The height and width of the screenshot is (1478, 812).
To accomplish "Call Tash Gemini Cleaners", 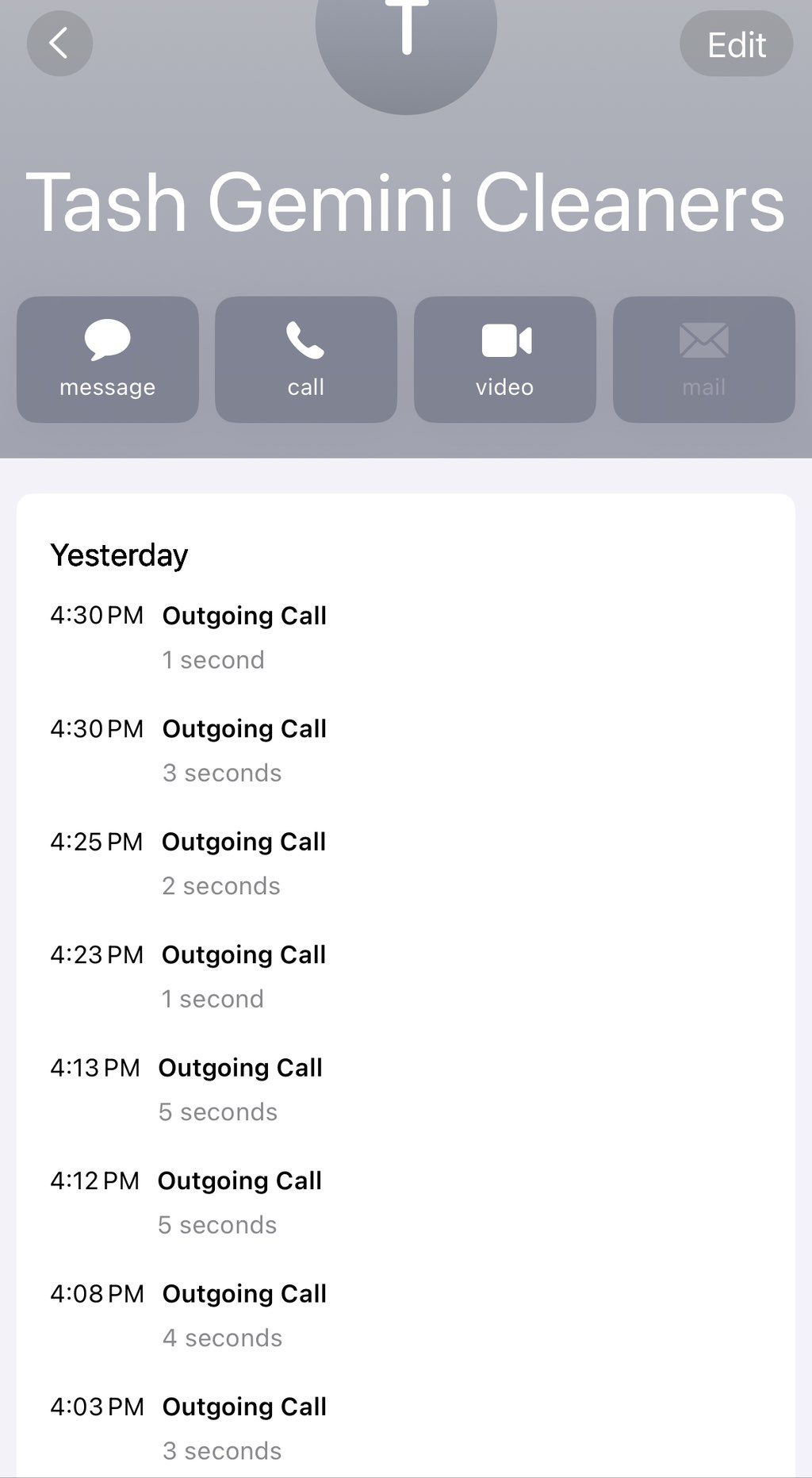I will 306,359.
